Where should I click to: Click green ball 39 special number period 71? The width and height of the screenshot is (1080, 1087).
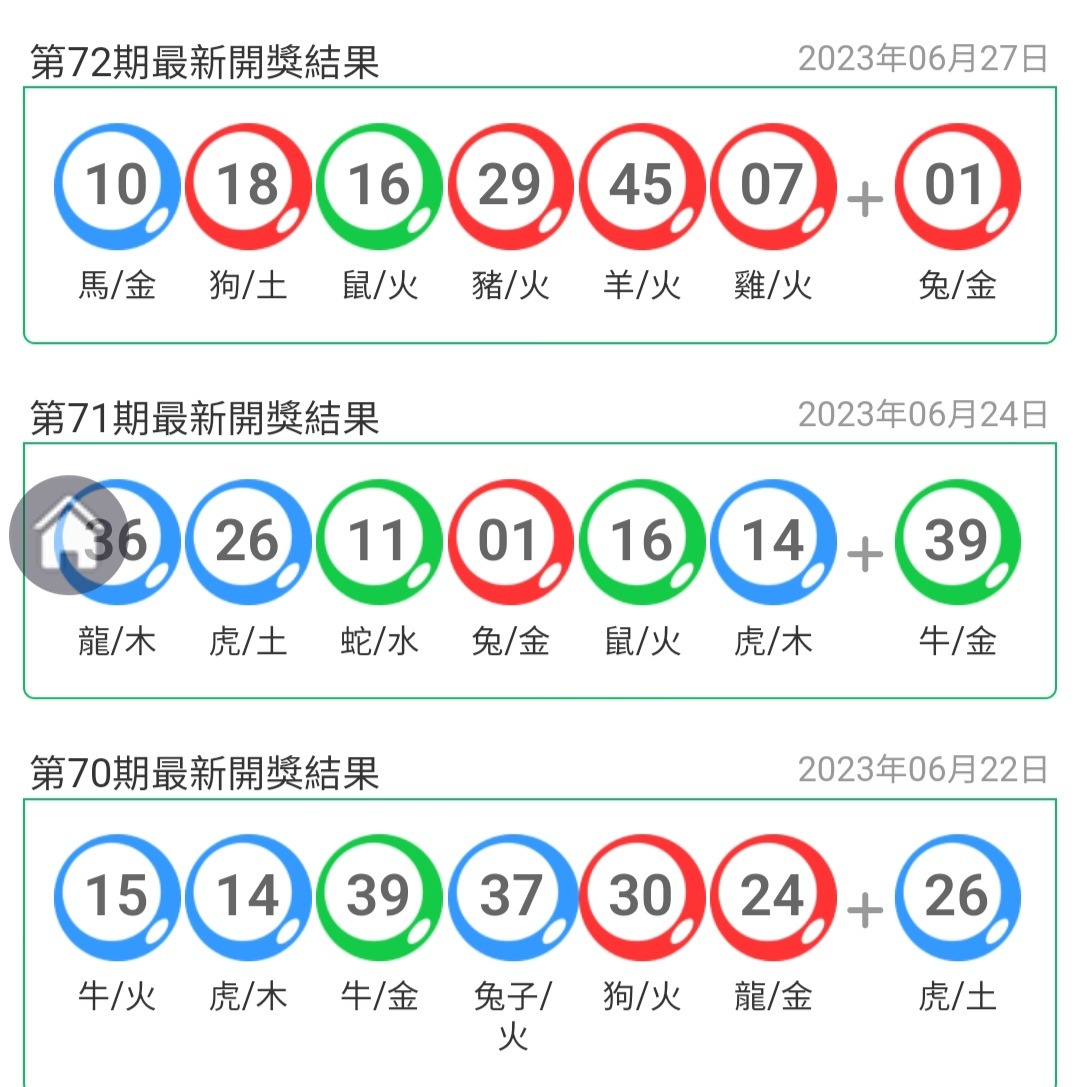pos(960,540)
